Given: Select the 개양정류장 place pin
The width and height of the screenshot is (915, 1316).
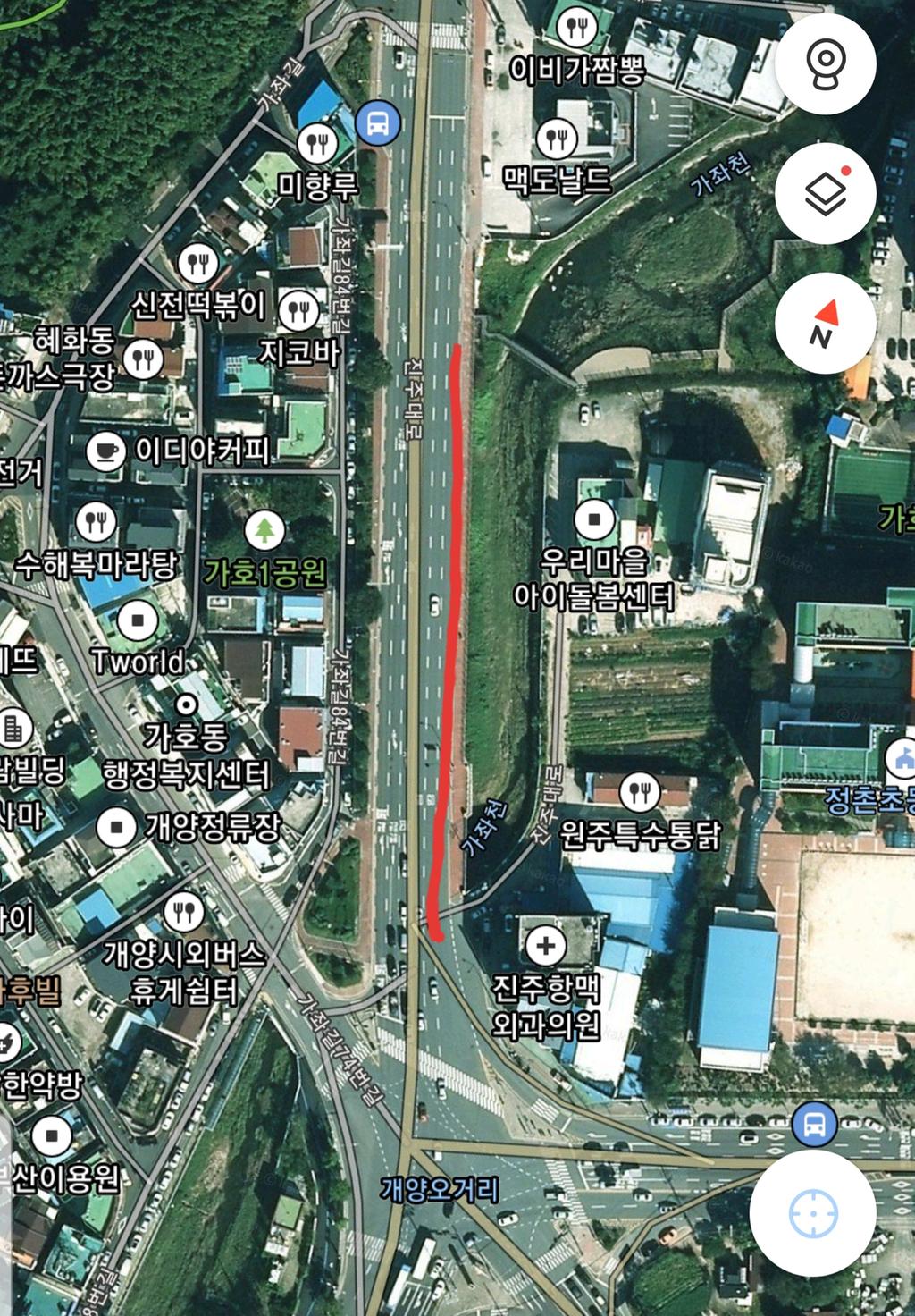Looking at the screenshot, I should 116,827.
